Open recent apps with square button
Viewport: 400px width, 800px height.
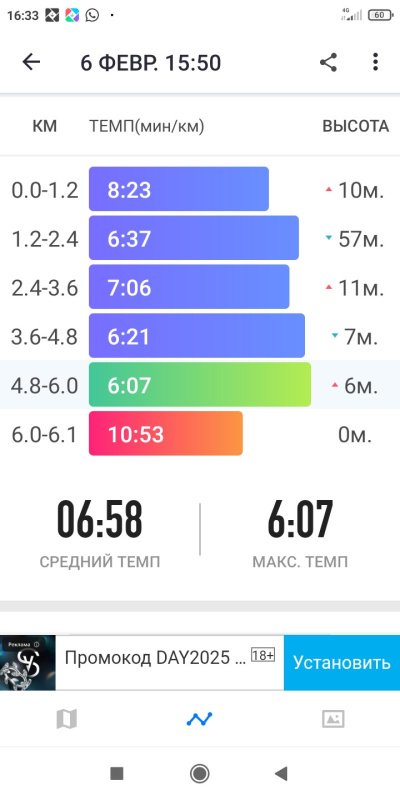pos(117,773)
